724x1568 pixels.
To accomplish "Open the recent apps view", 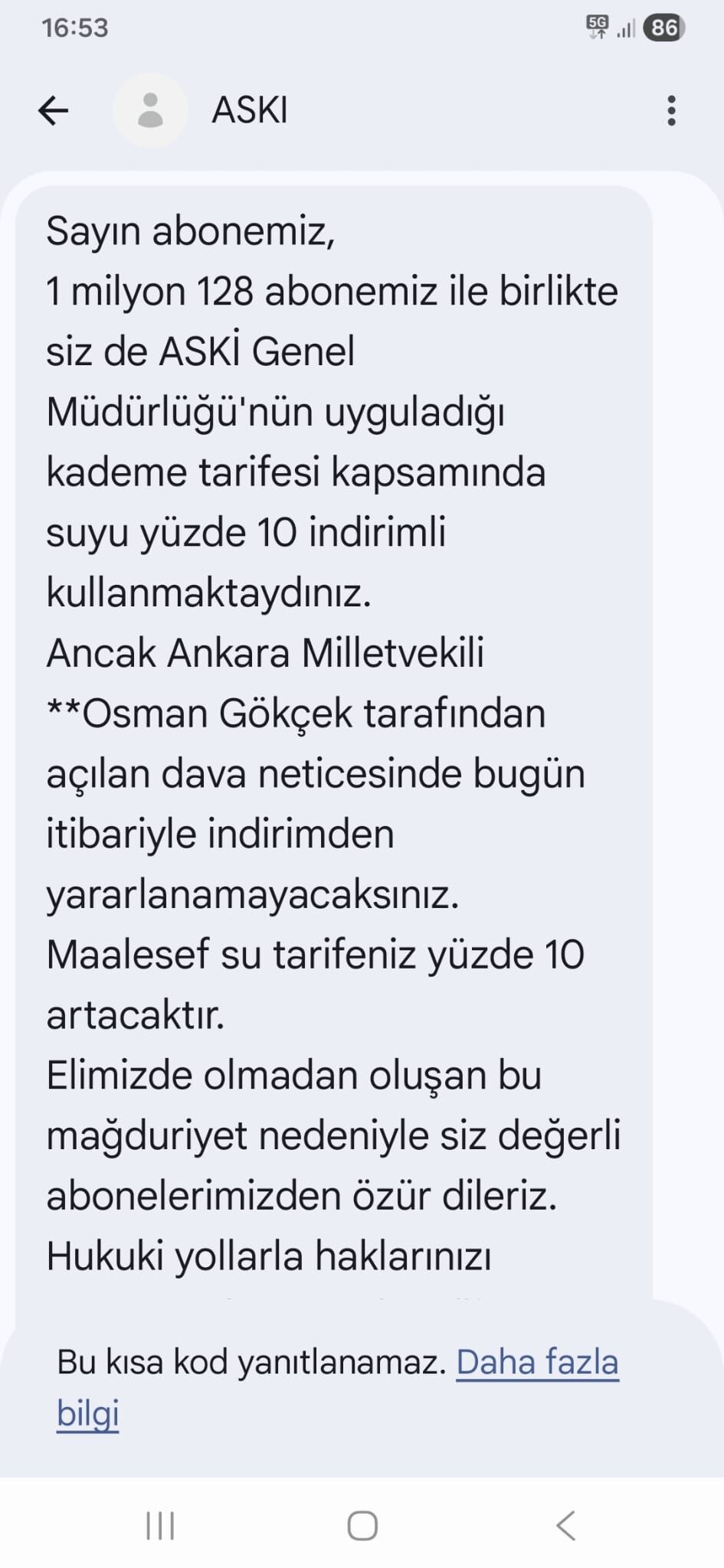I will click(160, 1525).
